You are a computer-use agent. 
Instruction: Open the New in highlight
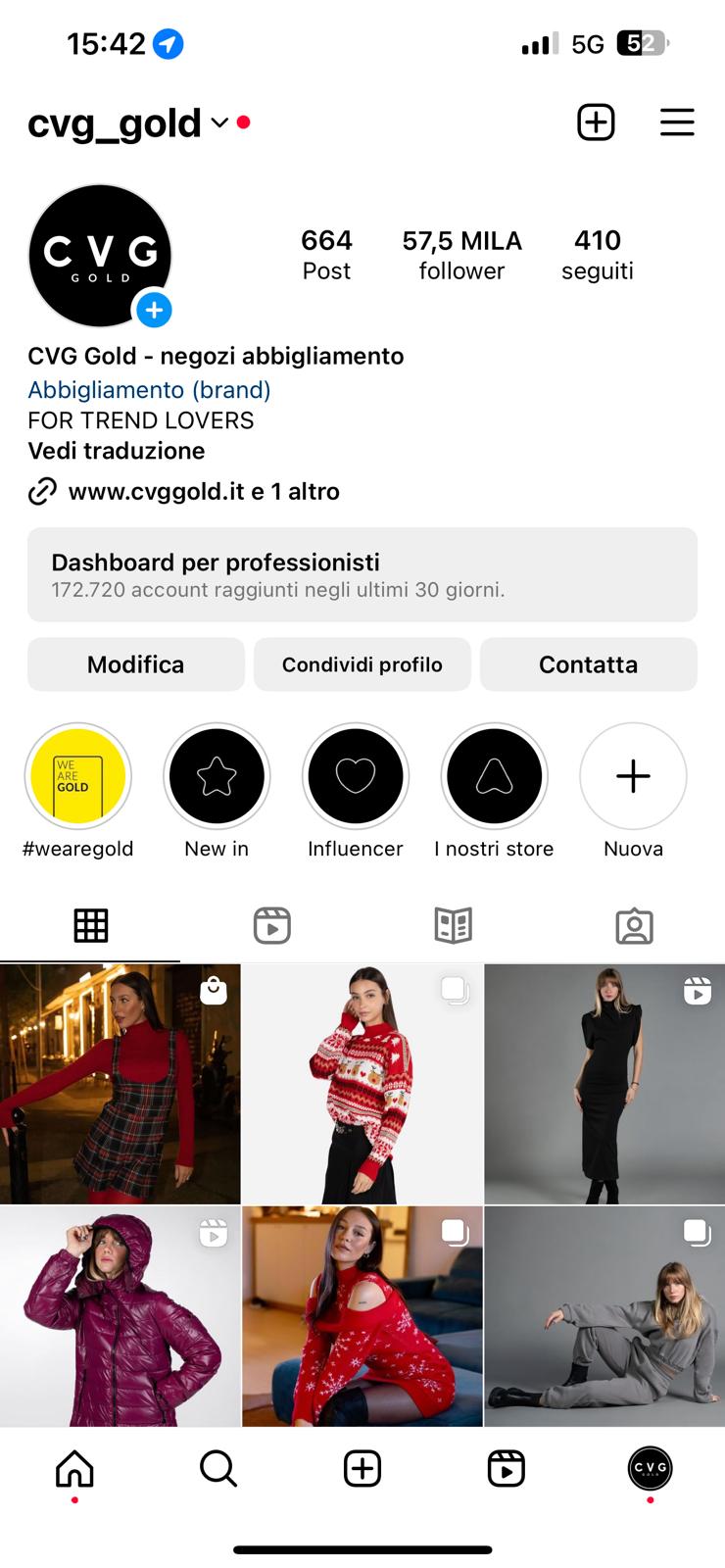click(217, 776)
